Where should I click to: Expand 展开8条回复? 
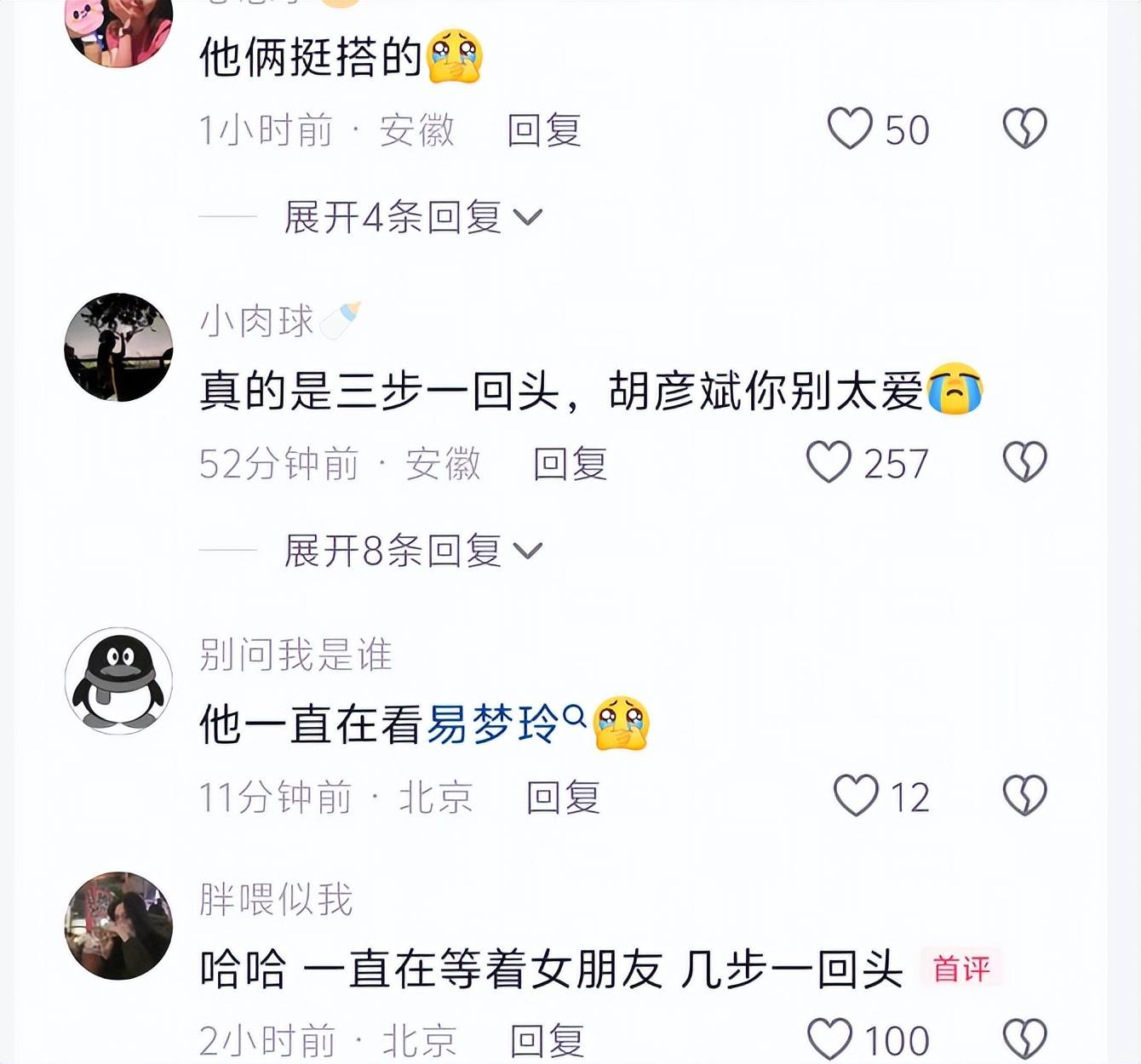point(412,552)
